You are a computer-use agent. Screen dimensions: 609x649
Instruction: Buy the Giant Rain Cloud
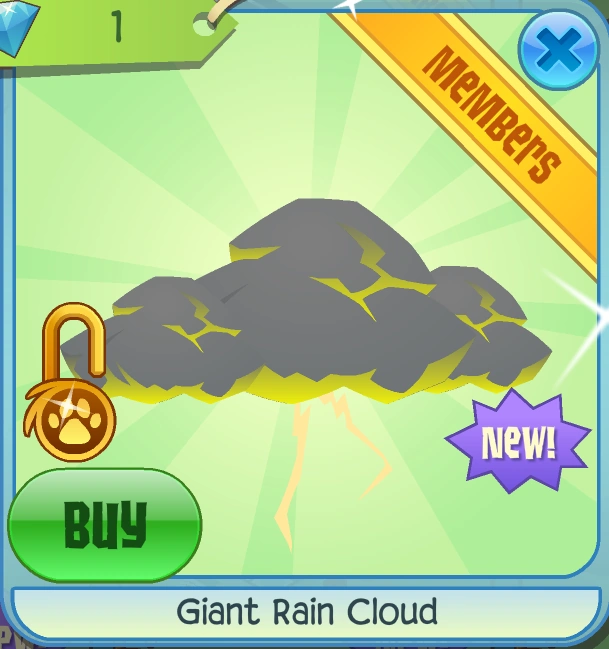point(105,523)
